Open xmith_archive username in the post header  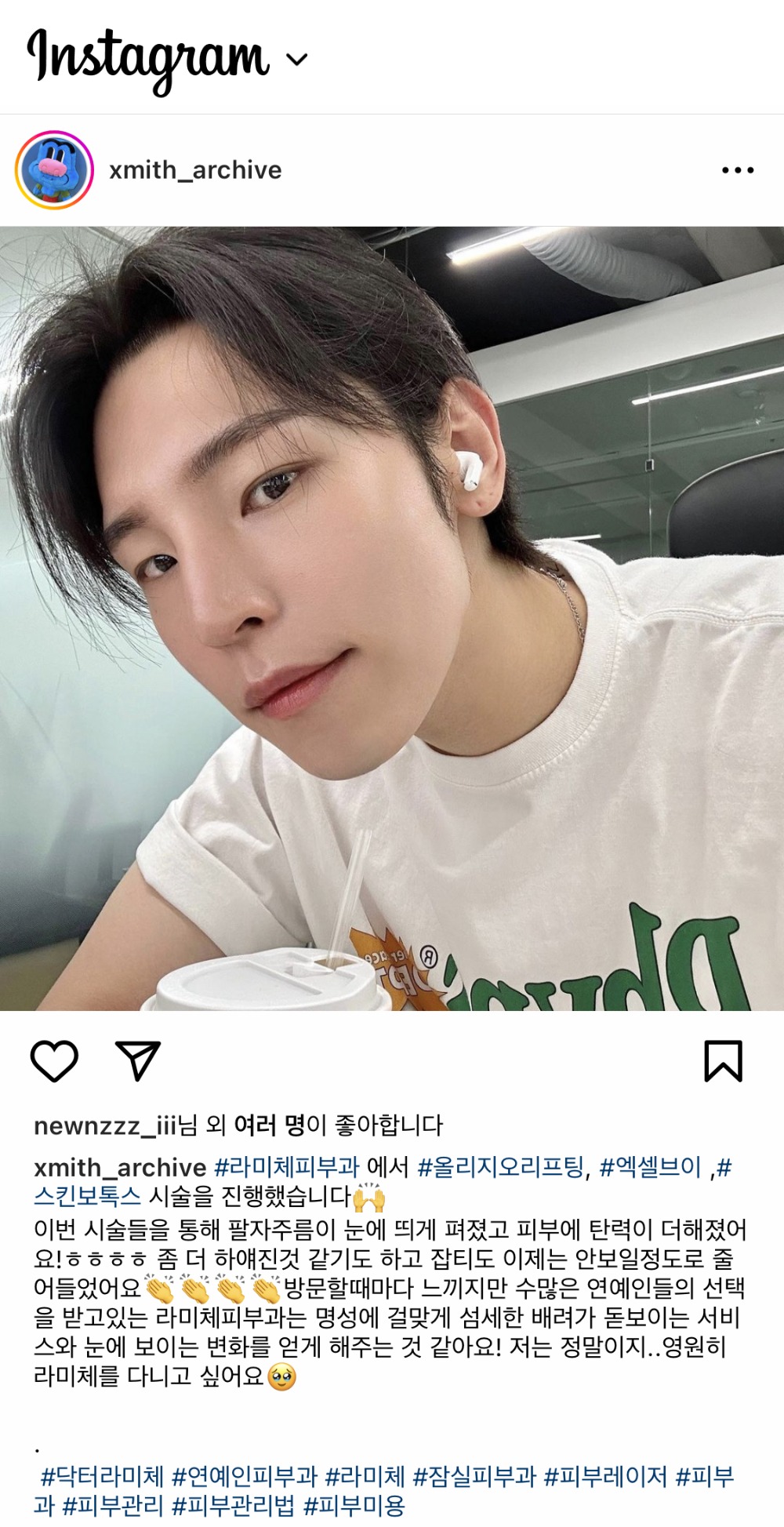[195, 170]
